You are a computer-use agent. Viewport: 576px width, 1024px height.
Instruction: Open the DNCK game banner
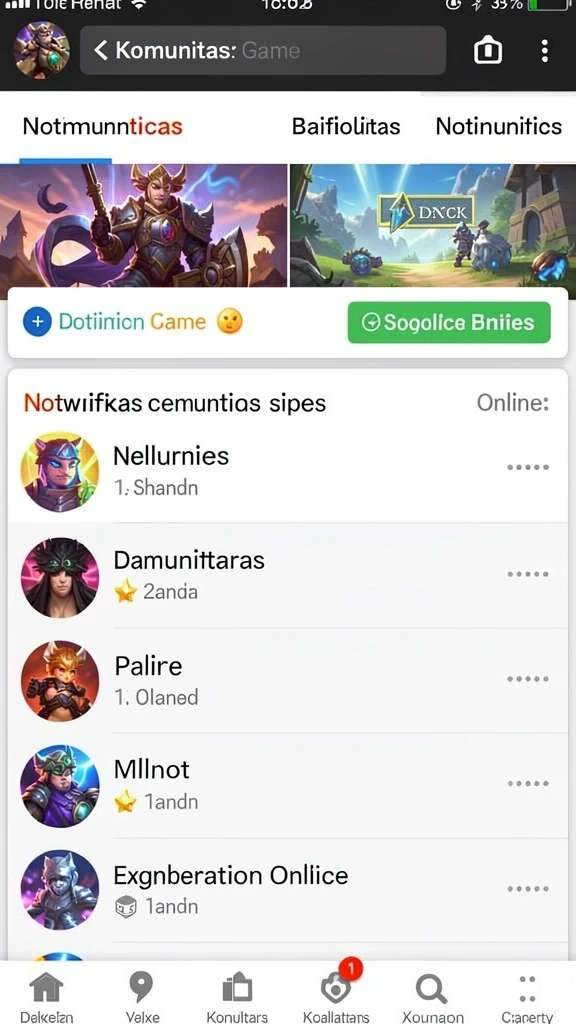pyautogui.click(x=433, y=225)
